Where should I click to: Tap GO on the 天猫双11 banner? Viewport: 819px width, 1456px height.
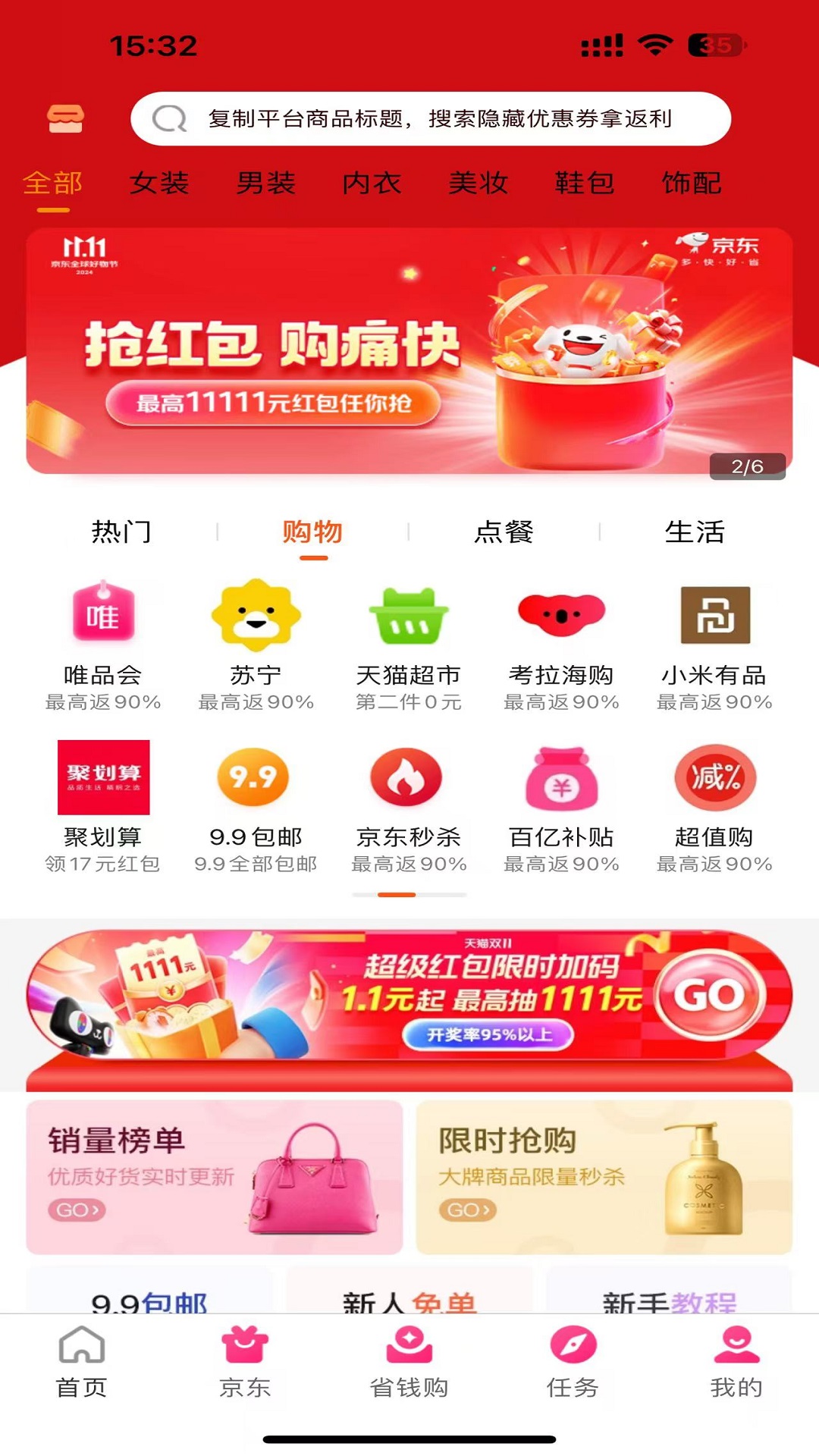[710, 995]
